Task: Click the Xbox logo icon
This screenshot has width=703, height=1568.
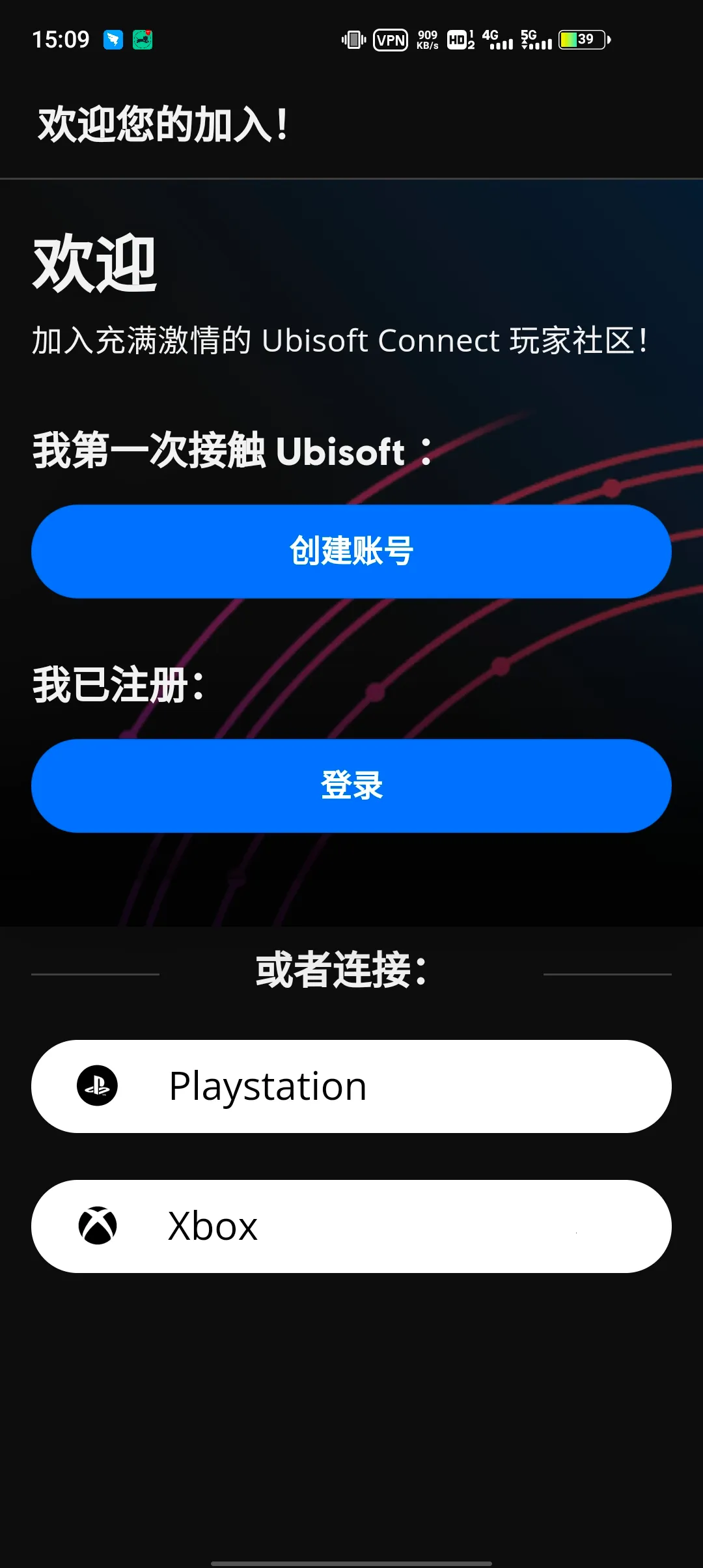Action: click(x=98, y=1226)
